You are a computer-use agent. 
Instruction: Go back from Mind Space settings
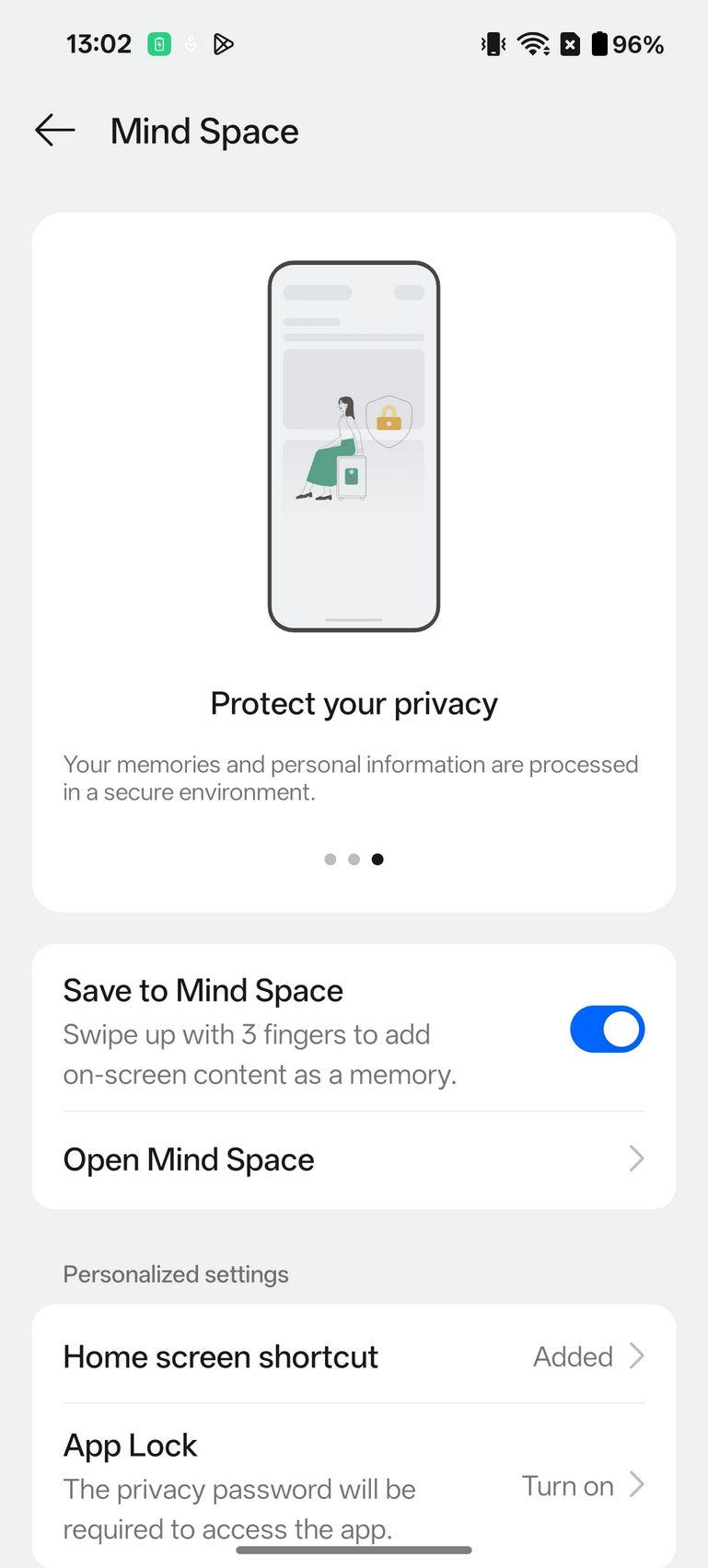[x=55, y=131]
